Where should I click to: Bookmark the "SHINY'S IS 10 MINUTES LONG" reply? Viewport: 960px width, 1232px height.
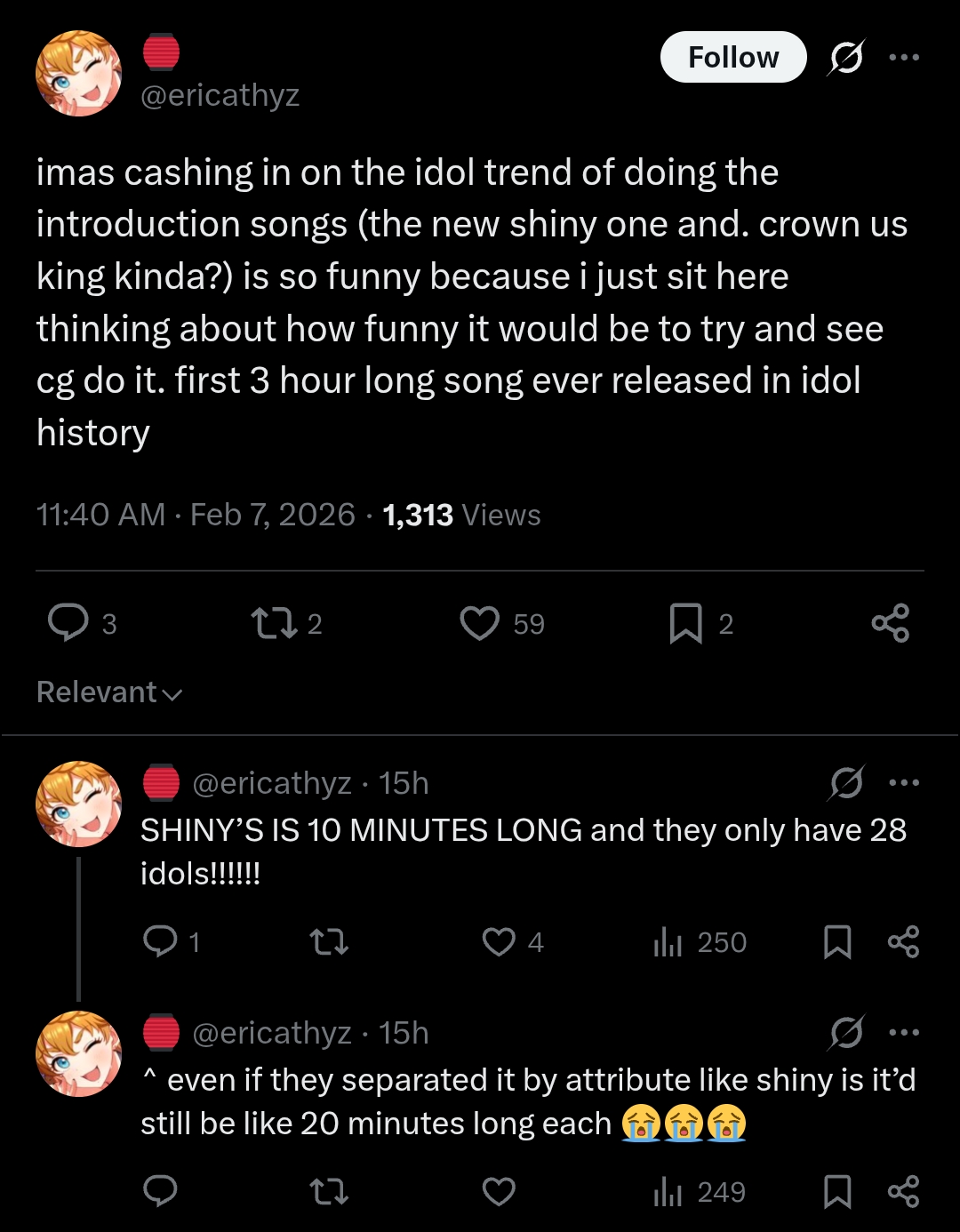pos(837,941)
